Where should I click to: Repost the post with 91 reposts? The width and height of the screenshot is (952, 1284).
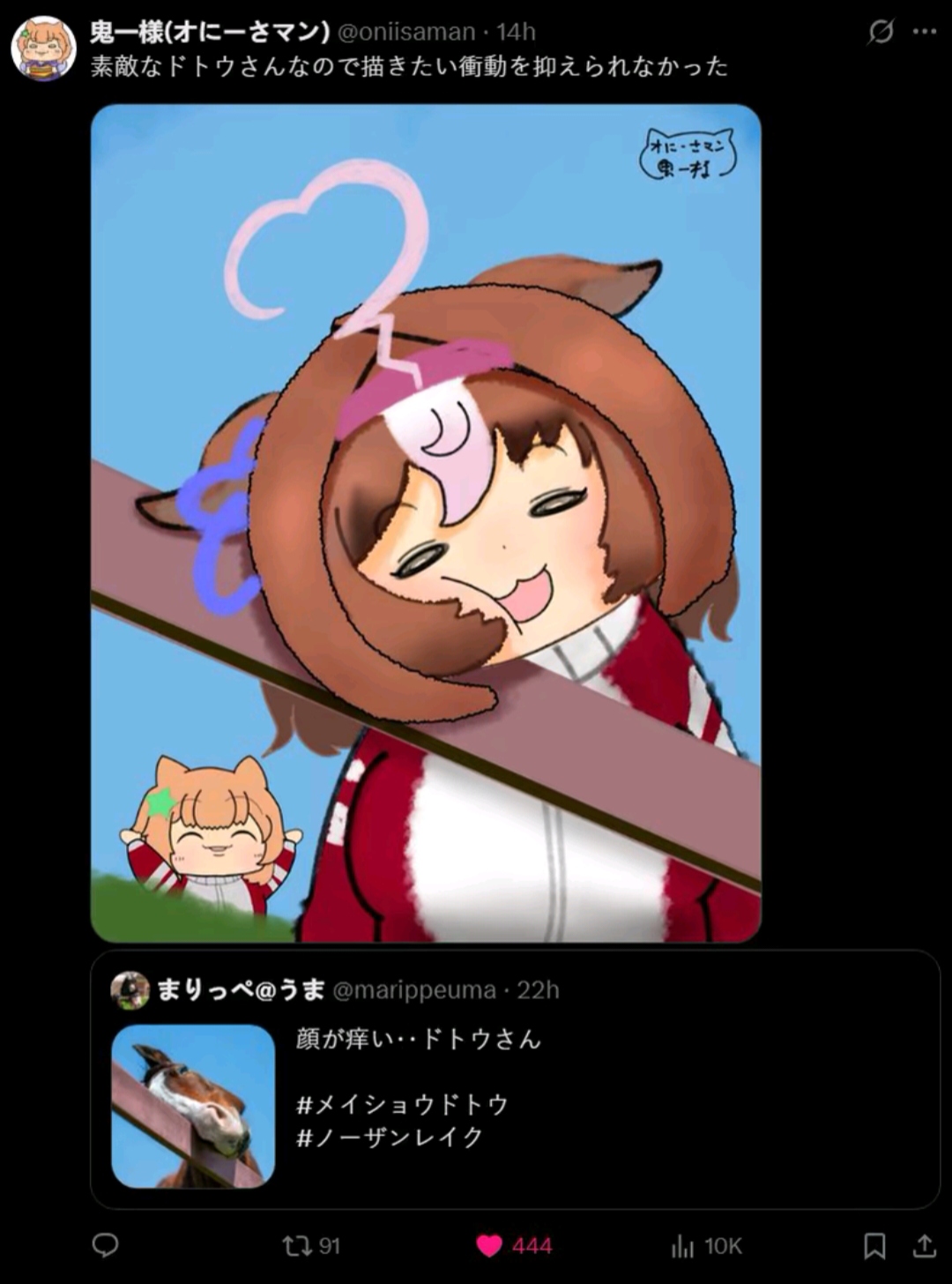(296, 1245)
